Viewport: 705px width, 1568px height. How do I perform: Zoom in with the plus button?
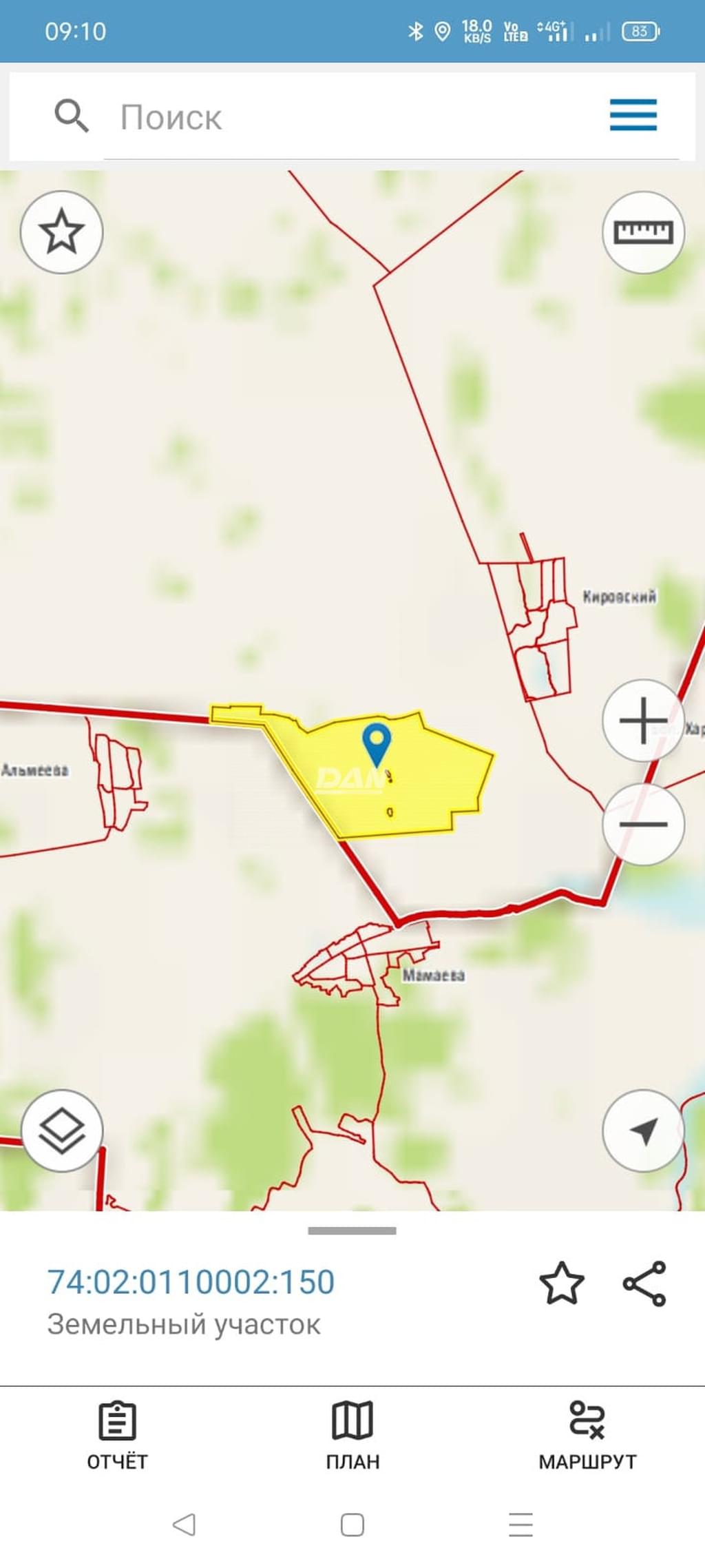pyautogui.click(x=643, y=721)
